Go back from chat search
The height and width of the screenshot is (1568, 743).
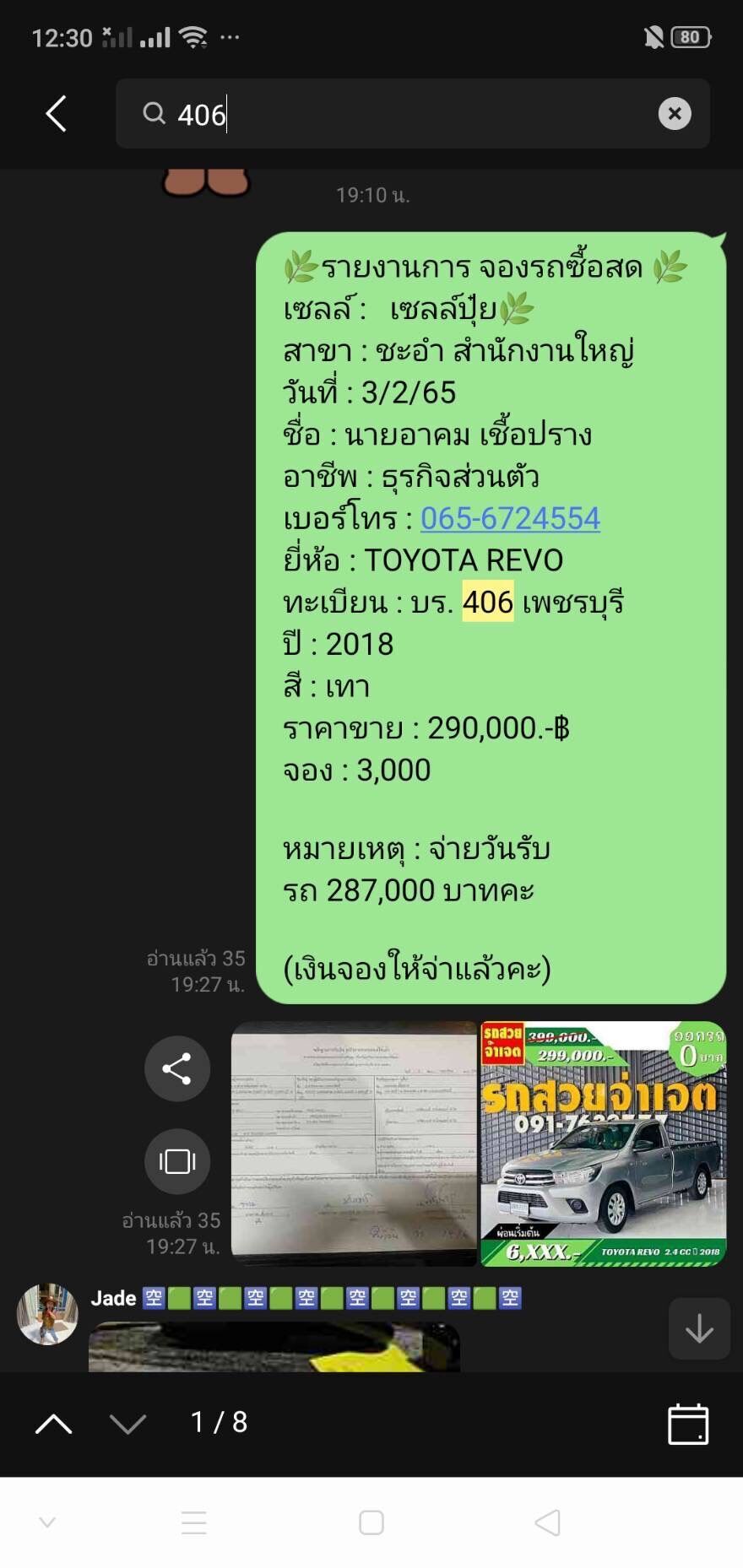click(56, 114)
